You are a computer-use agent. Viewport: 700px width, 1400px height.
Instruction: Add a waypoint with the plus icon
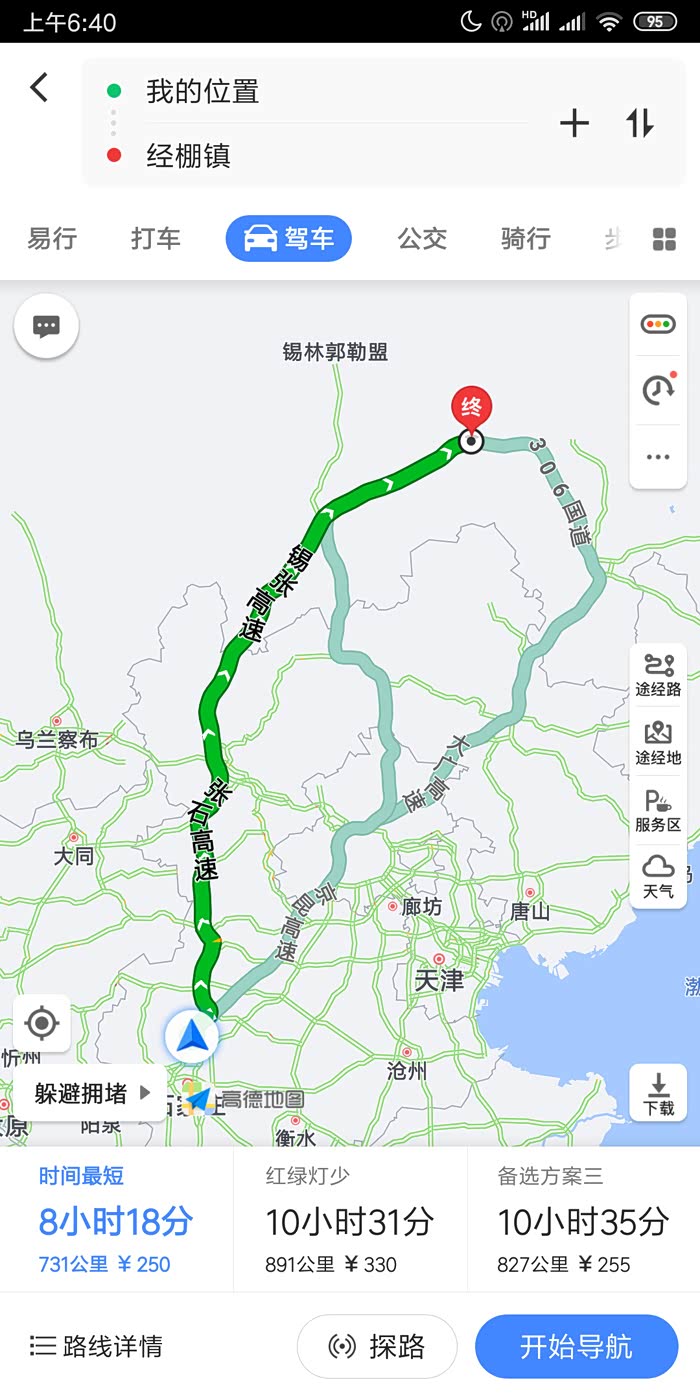coord(574,124)
